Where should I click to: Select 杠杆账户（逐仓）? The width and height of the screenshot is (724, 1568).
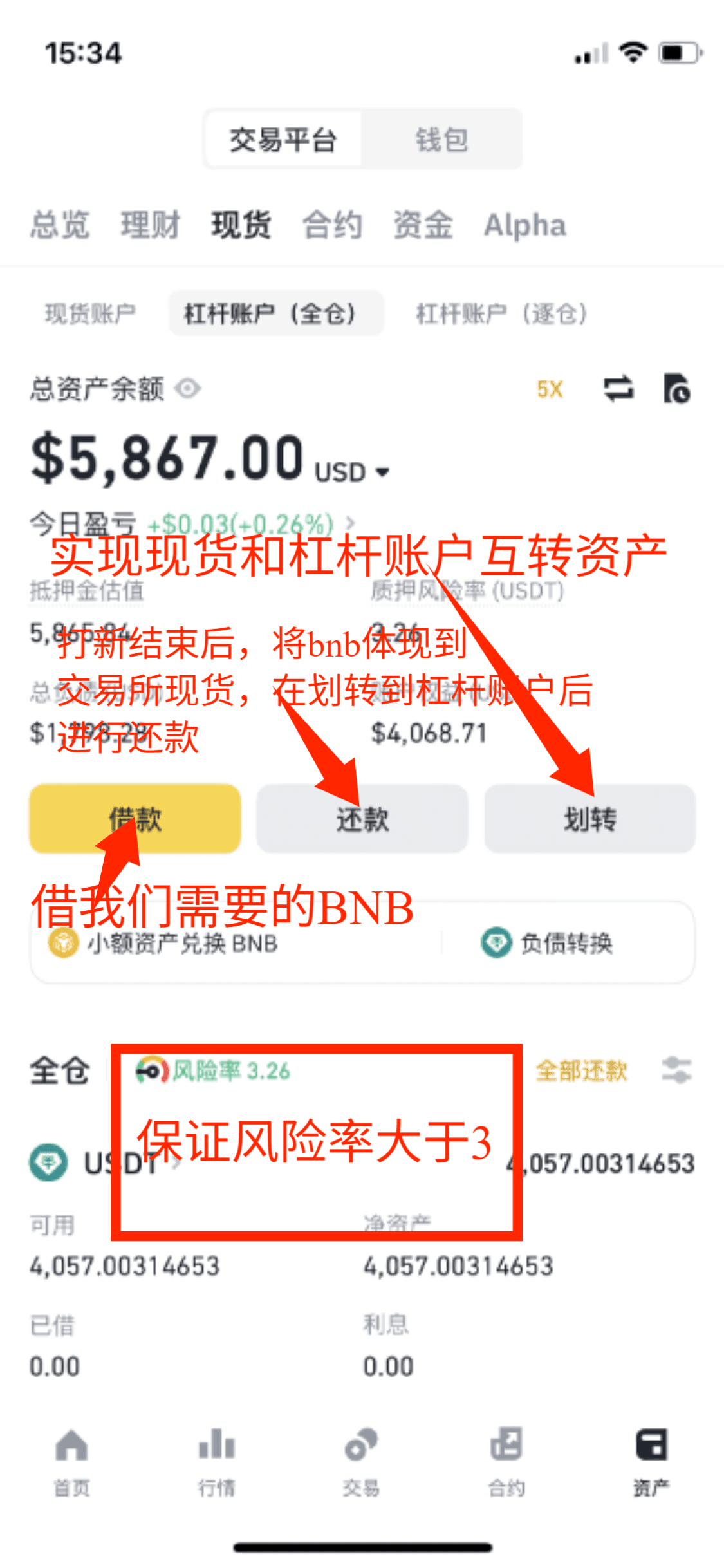(x=501, y=313)
